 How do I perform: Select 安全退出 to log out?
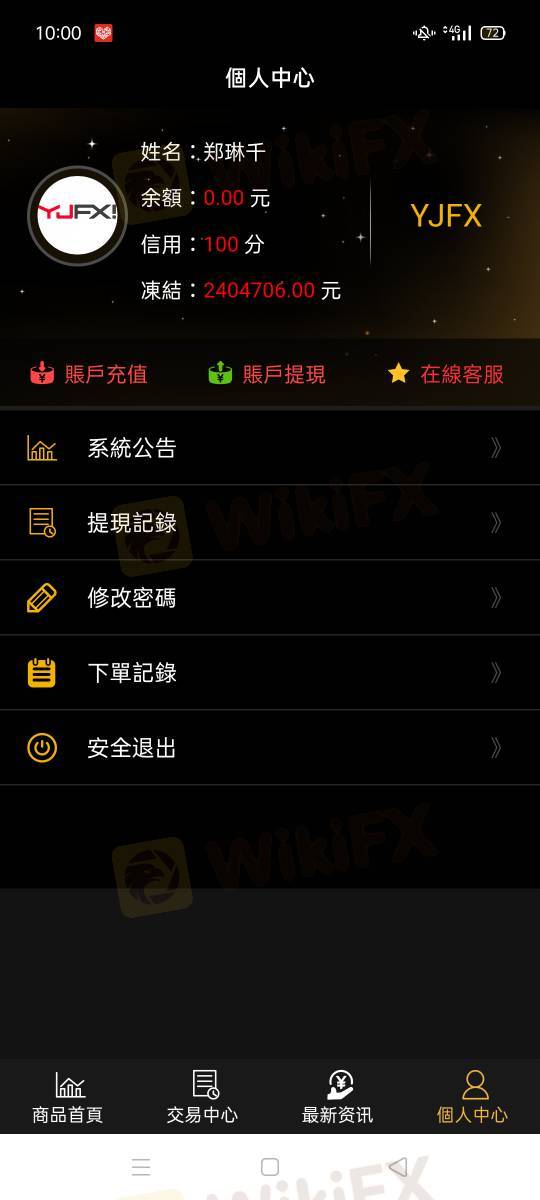tap(270, 748)
